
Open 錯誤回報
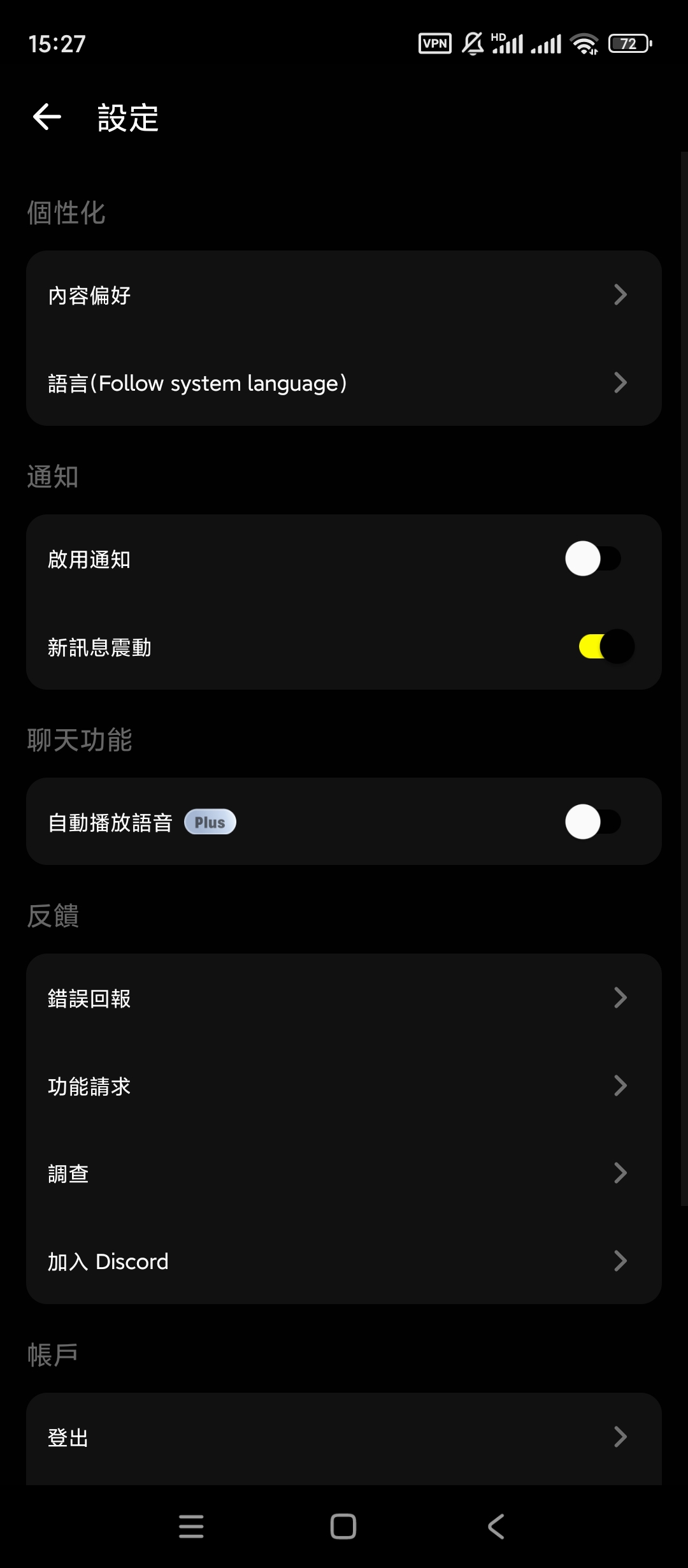pos(343,998)
